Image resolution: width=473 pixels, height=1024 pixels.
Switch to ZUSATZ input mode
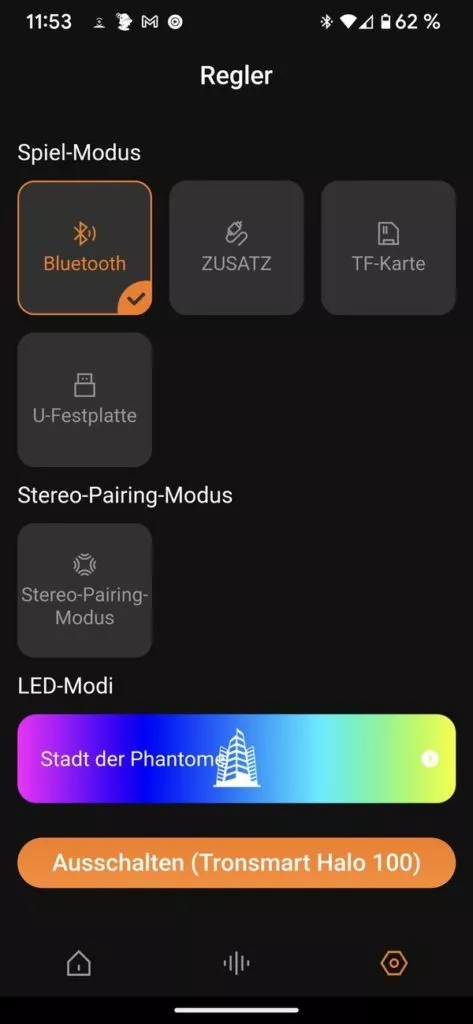click(x=236, y=248)
